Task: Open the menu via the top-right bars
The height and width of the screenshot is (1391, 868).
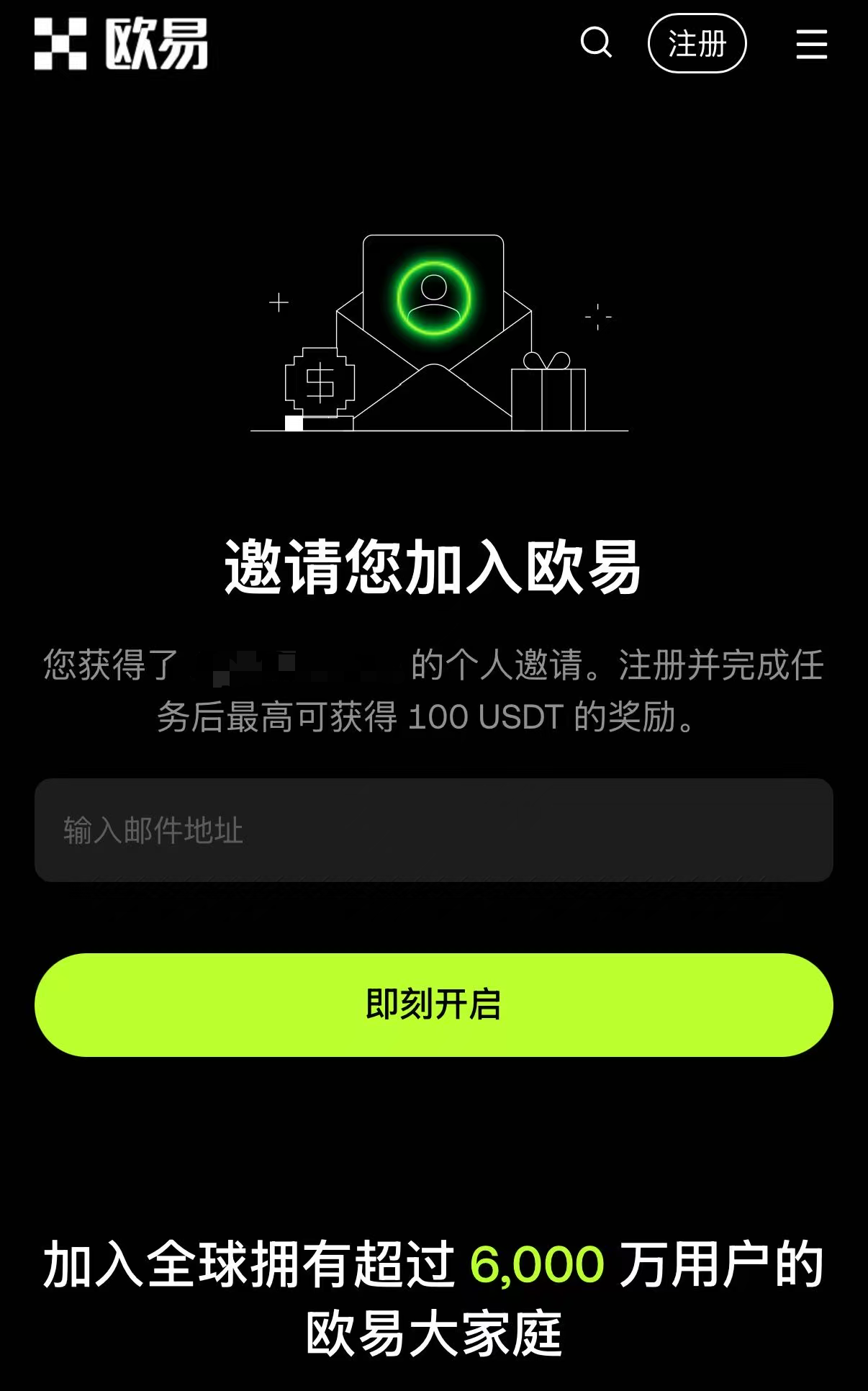Action: (x=812, y=45)
